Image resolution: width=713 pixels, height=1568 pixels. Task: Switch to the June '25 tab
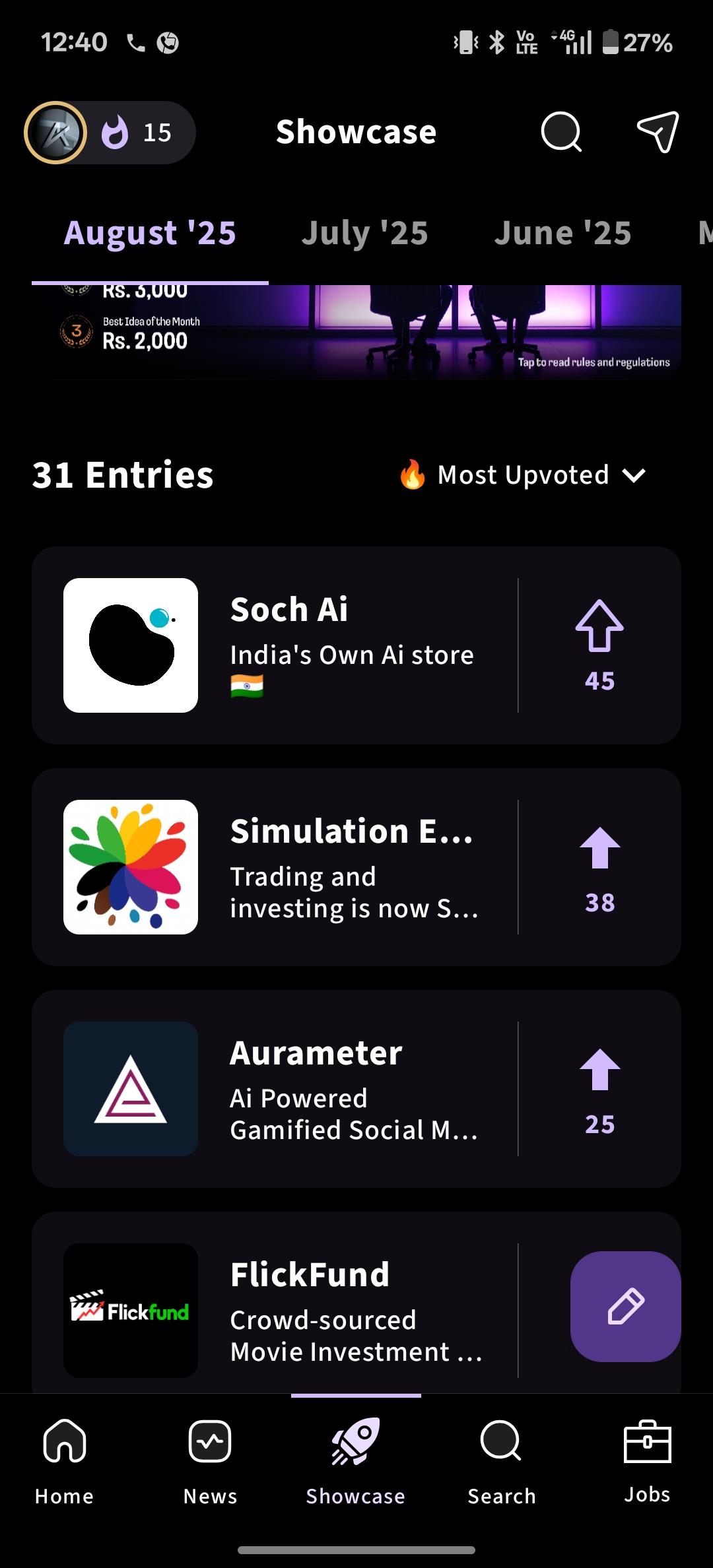562,234
